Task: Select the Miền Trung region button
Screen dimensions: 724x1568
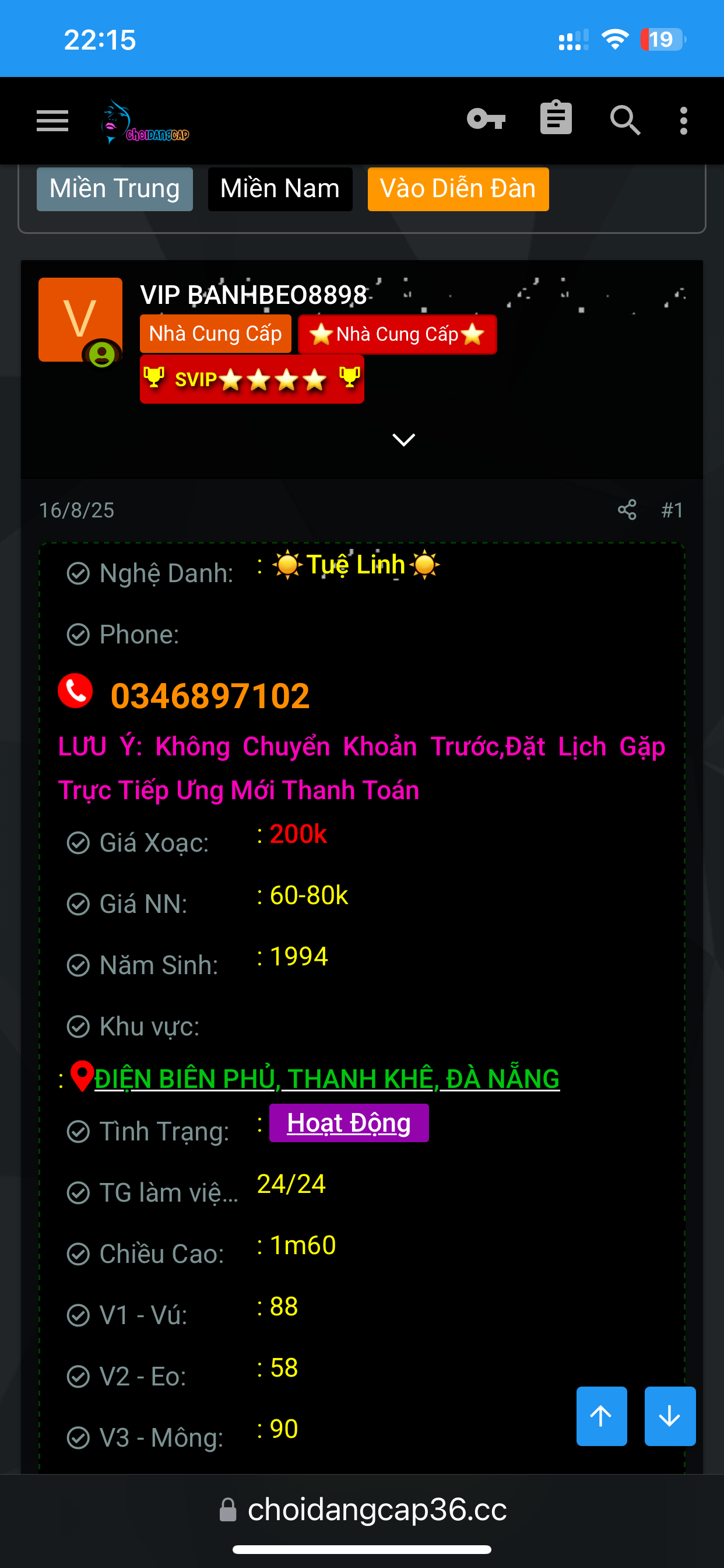Action: tap(114, 188)
